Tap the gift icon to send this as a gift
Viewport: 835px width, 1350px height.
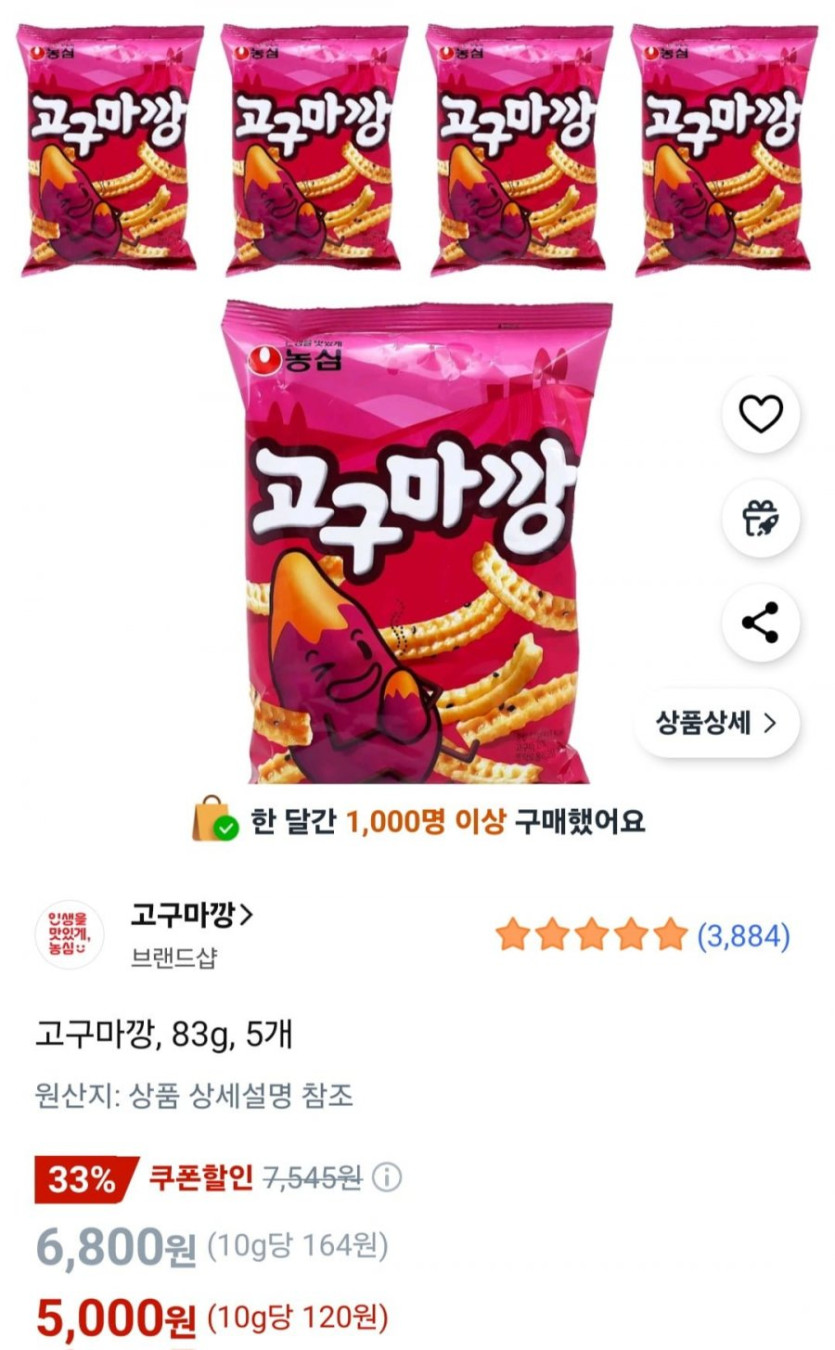point(761,518)
